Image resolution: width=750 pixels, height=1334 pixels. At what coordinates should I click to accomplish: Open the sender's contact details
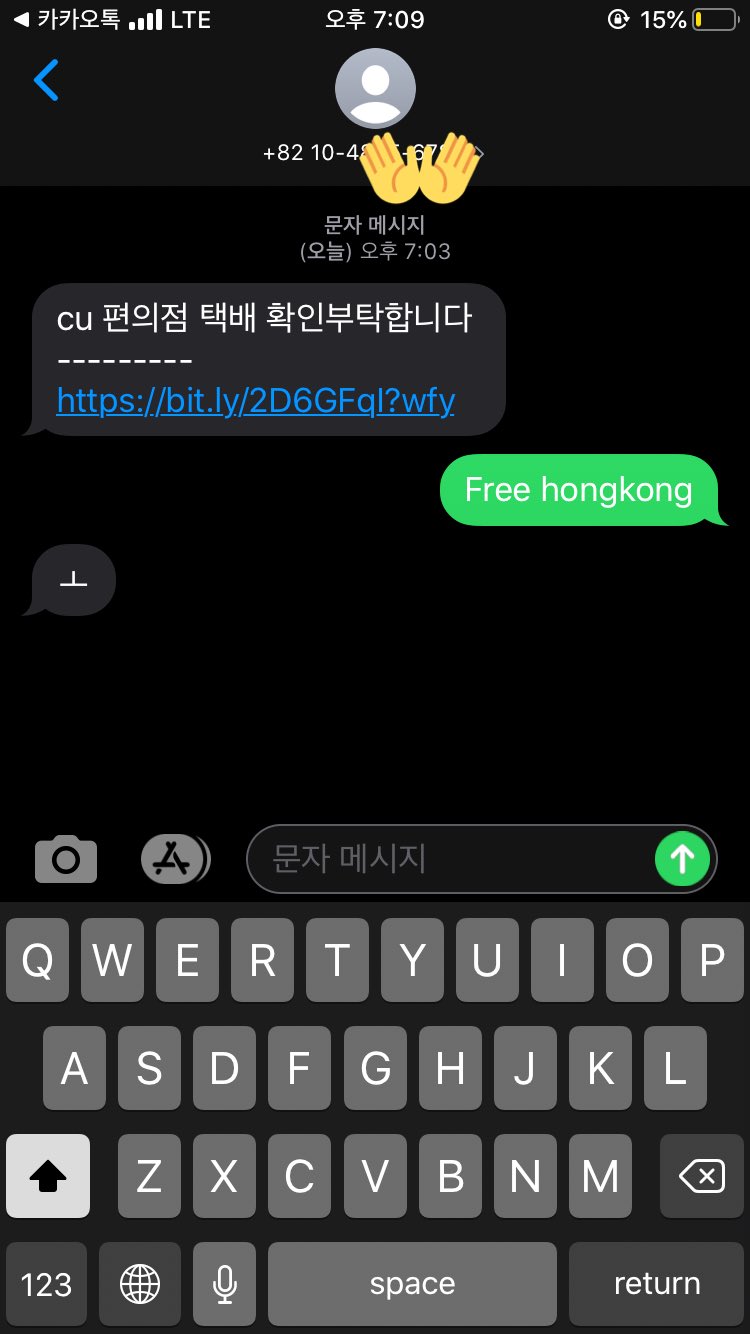(x=374, y=88)
